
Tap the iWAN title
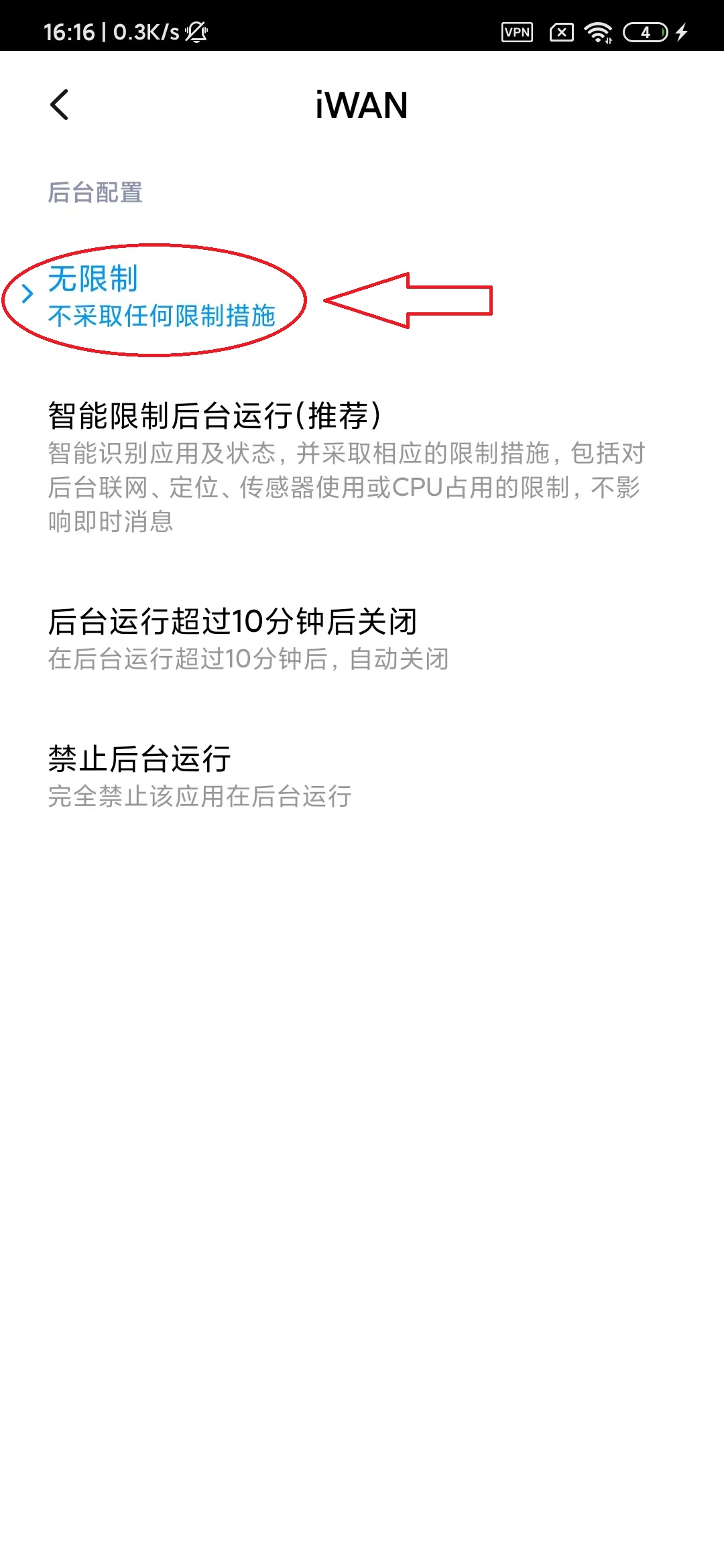tap(361, 106)
